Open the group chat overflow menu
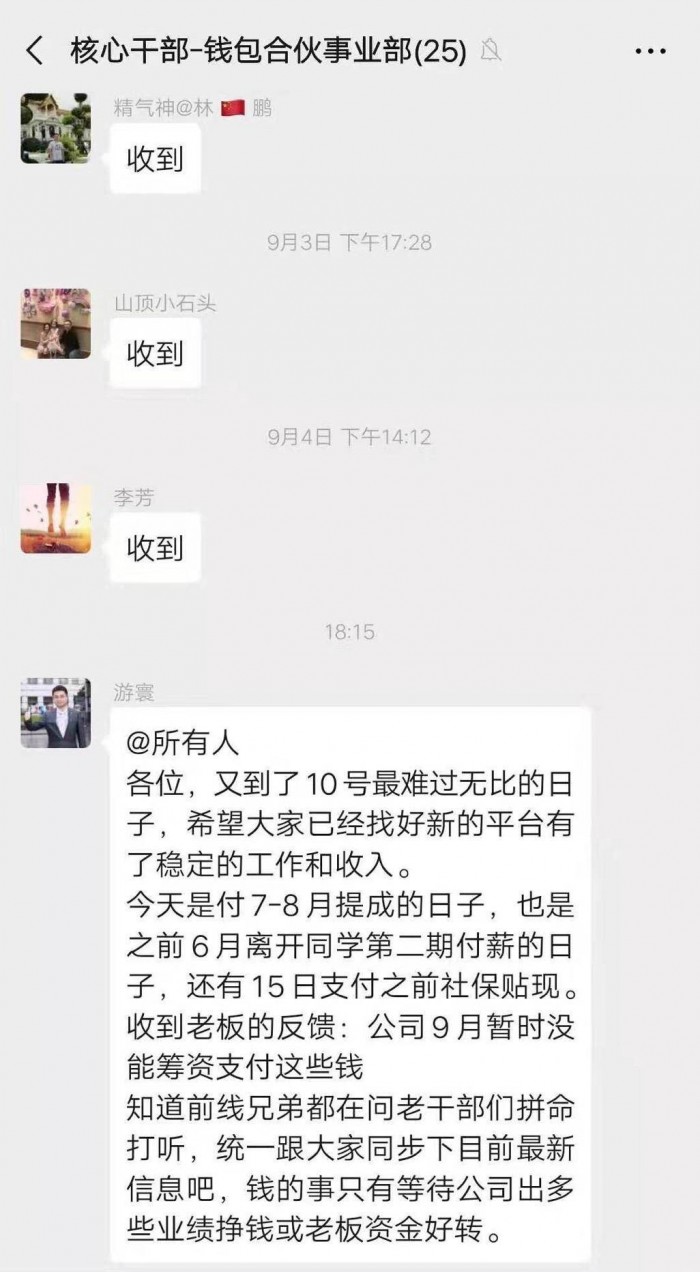Screen dimensions: 700x1272 pos(650,51)
